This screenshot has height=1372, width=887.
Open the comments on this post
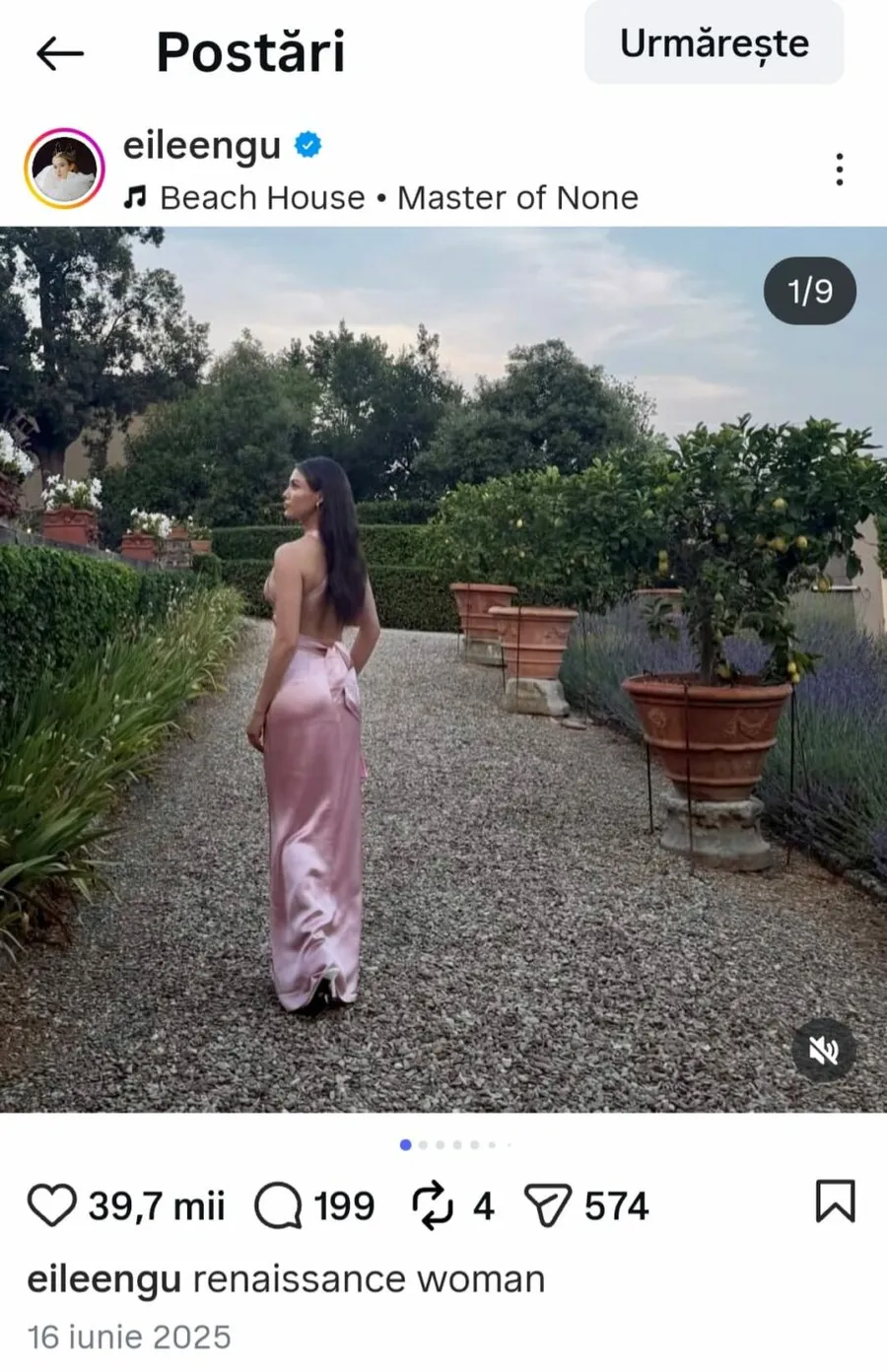click(278, 1204)
